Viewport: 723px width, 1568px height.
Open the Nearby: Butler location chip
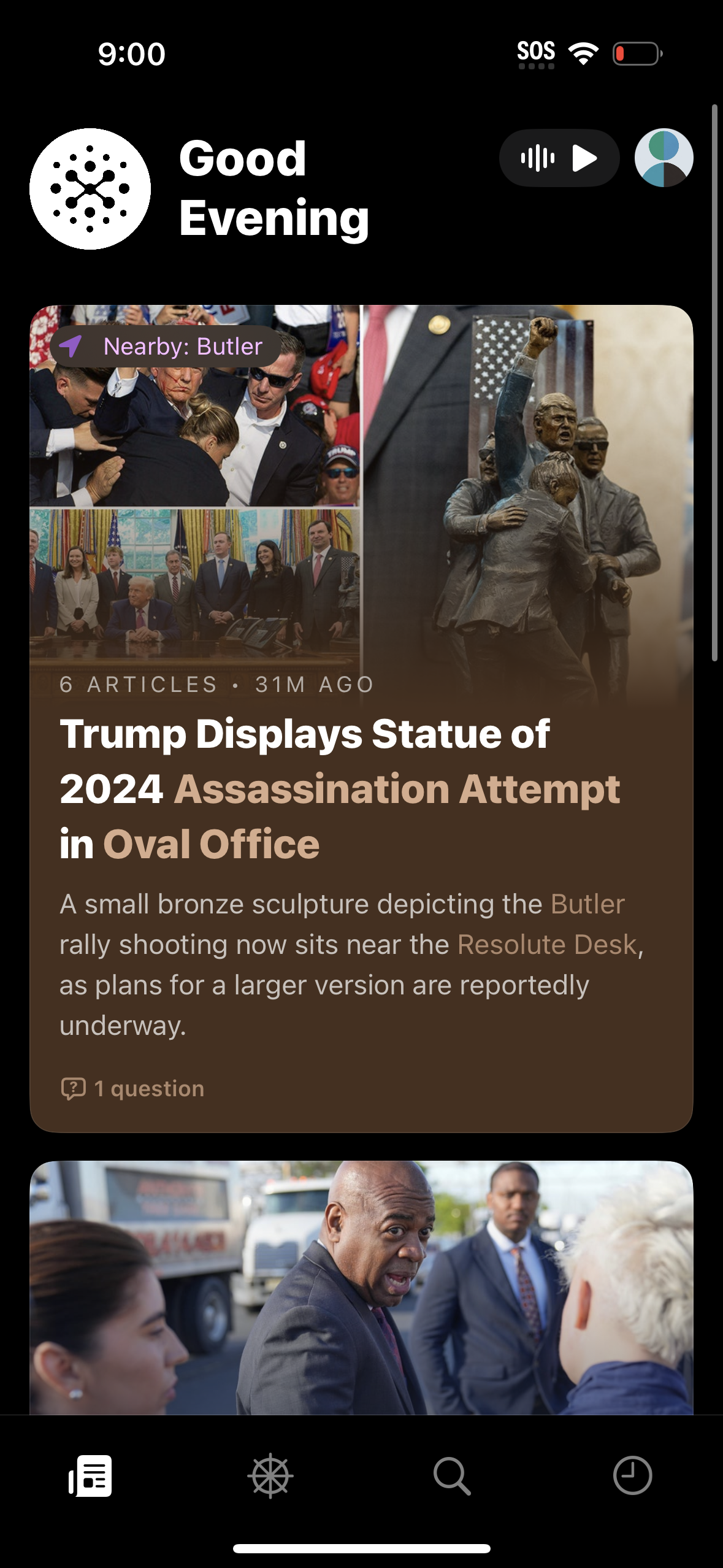click(166, 347)
